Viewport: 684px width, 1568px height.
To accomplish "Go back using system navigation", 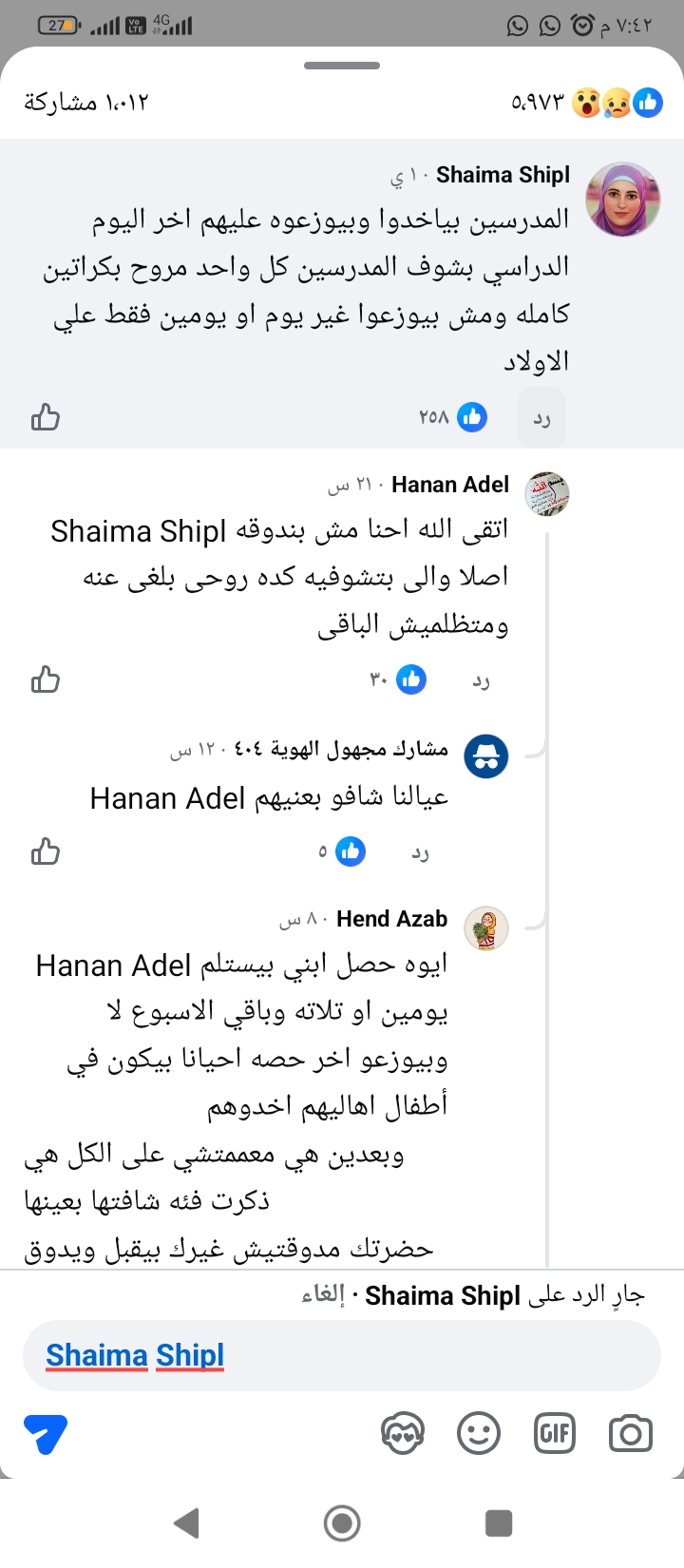I will [187, 1523].
